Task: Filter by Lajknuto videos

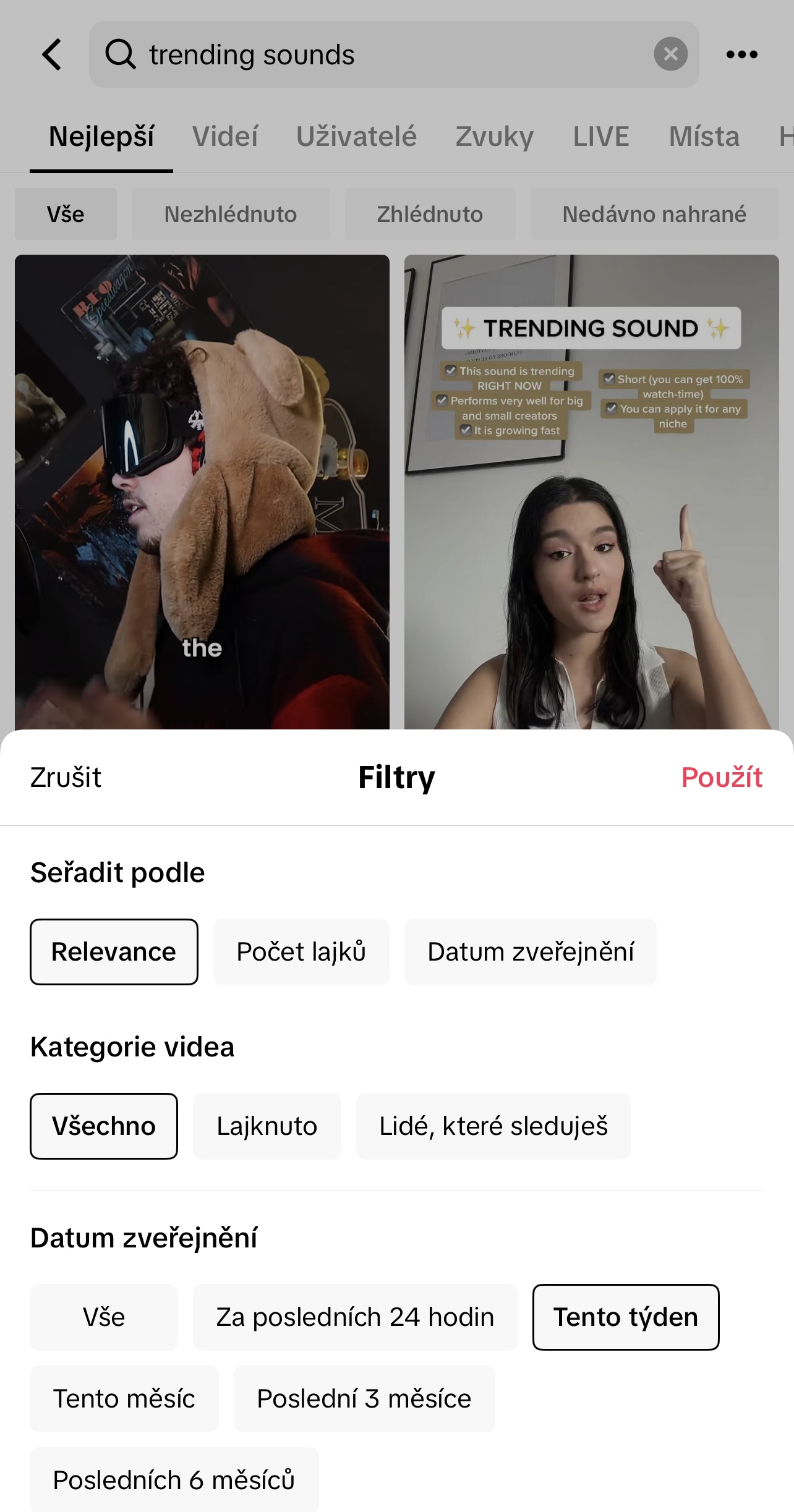Action: click(267, 1126)
